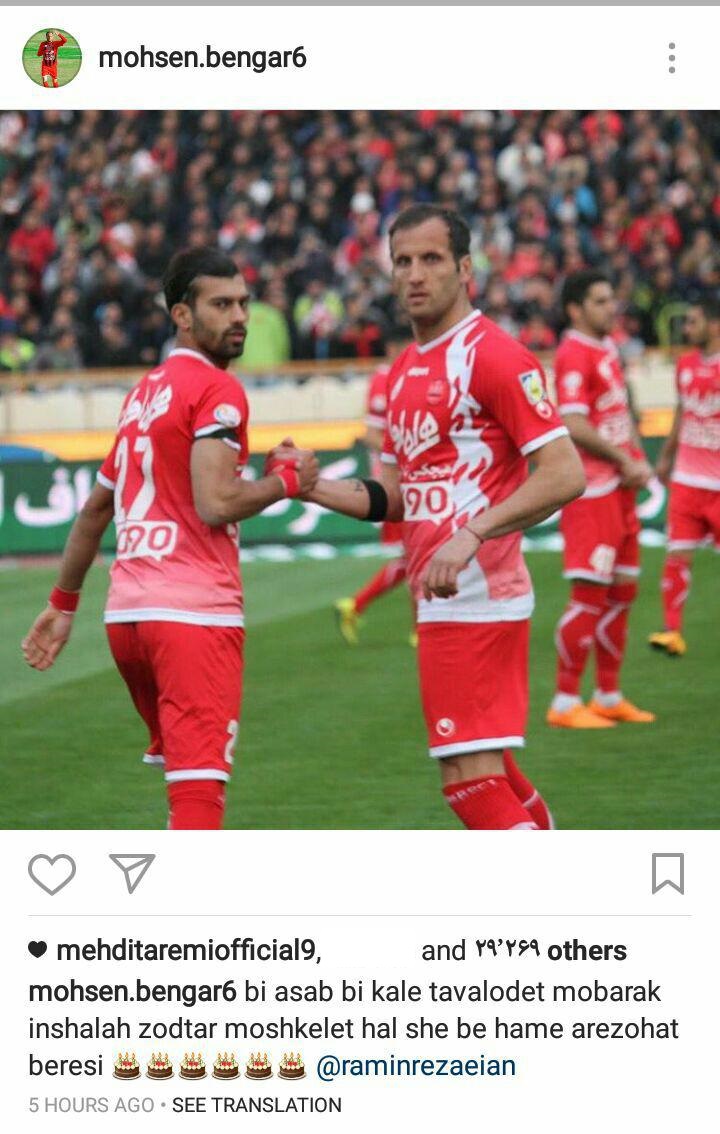Open mohsen.bengar6 username in the caption
This screenshot has width=720, height=1134.
(x=132, y=992)
